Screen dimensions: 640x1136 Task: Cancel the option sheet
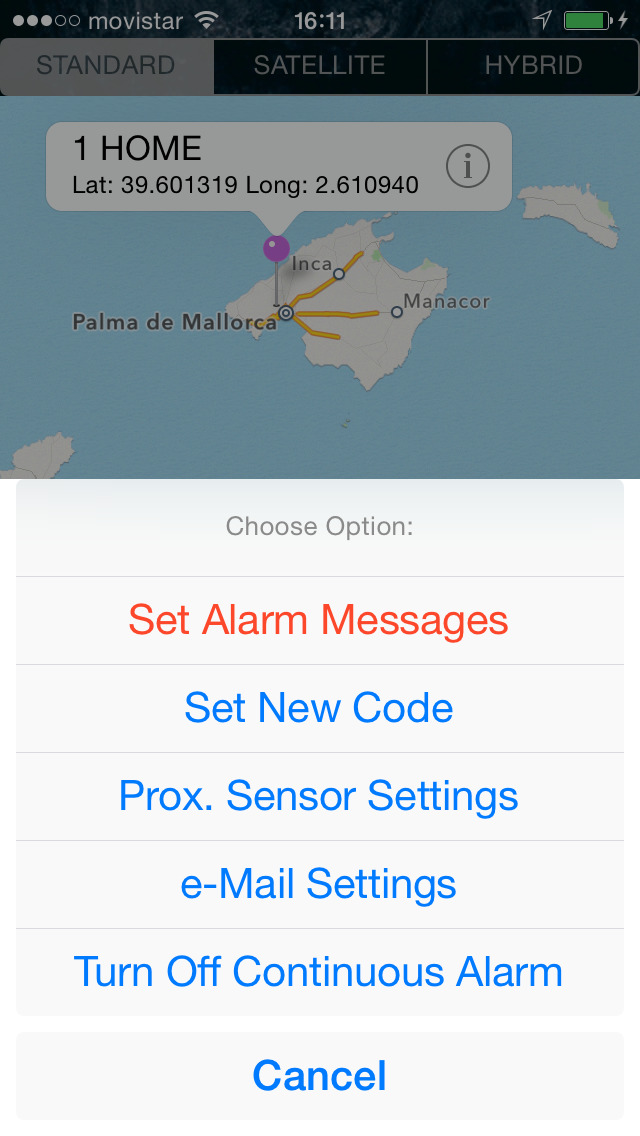(320, 1076)
